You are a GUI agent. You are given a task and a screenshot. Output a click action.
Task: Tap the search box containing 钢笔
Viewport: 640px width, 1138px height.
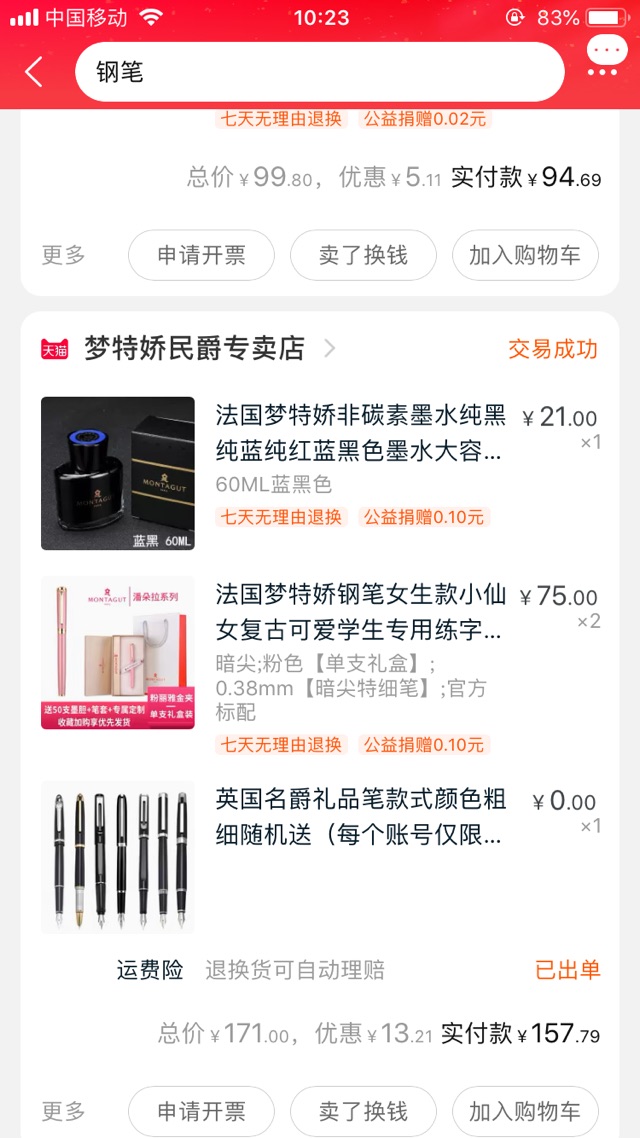[x=320, y=72]
